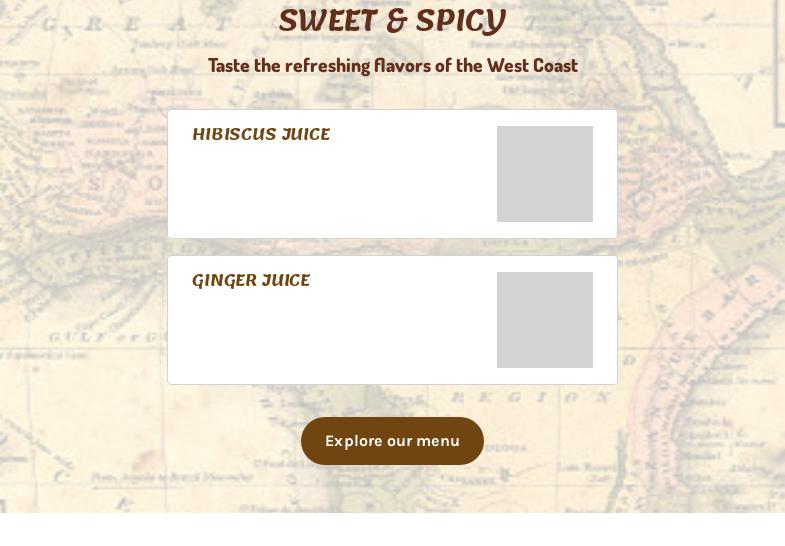Open the Ginger Juice card
This screenshot has width=785, height=546.
click(392, 320)
